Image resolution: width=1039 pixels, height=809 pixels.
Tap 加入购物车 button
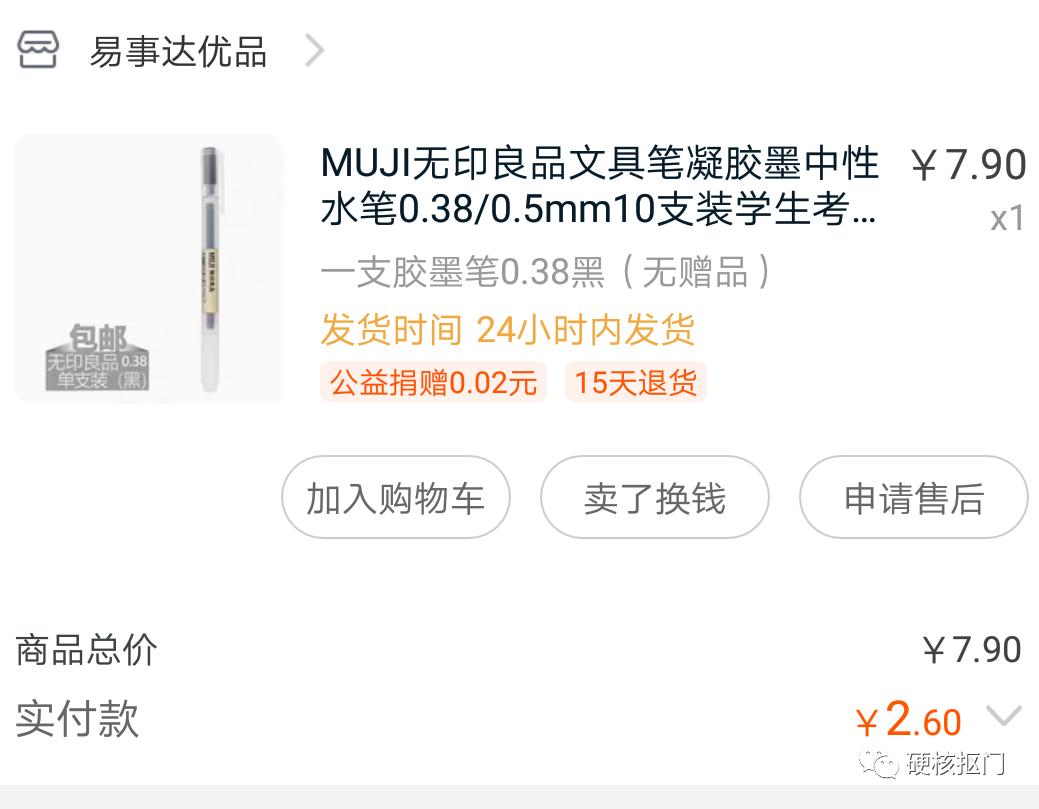click(x=395, y=498)
